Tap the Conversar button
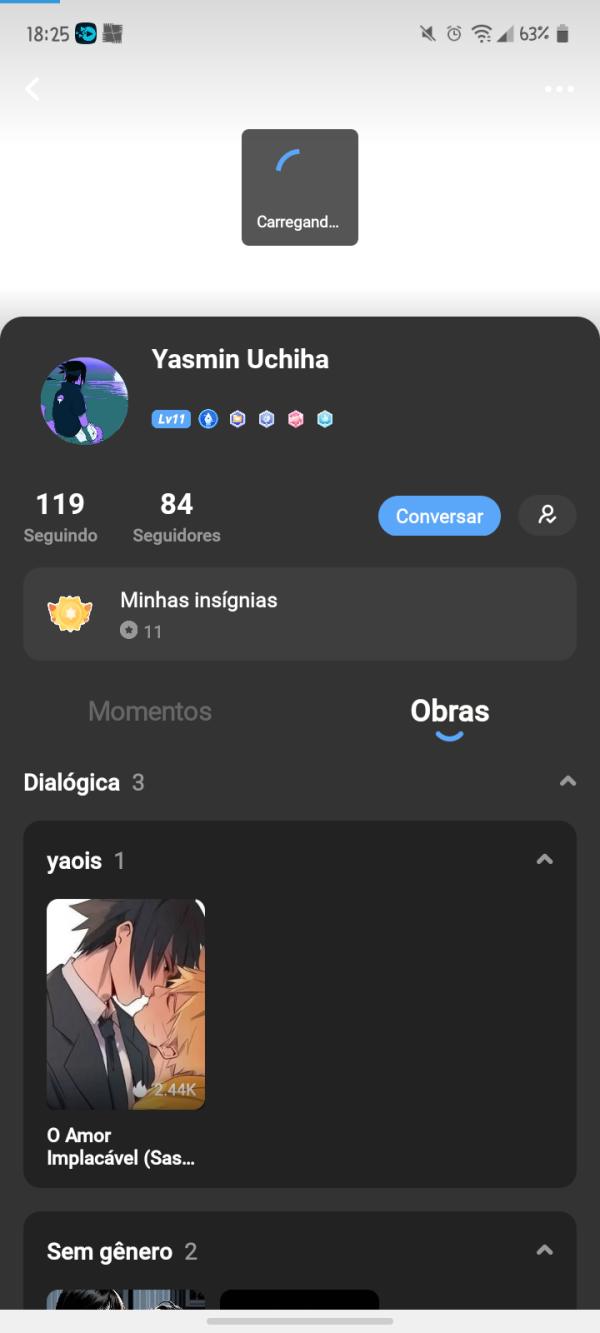 (439, 516)
